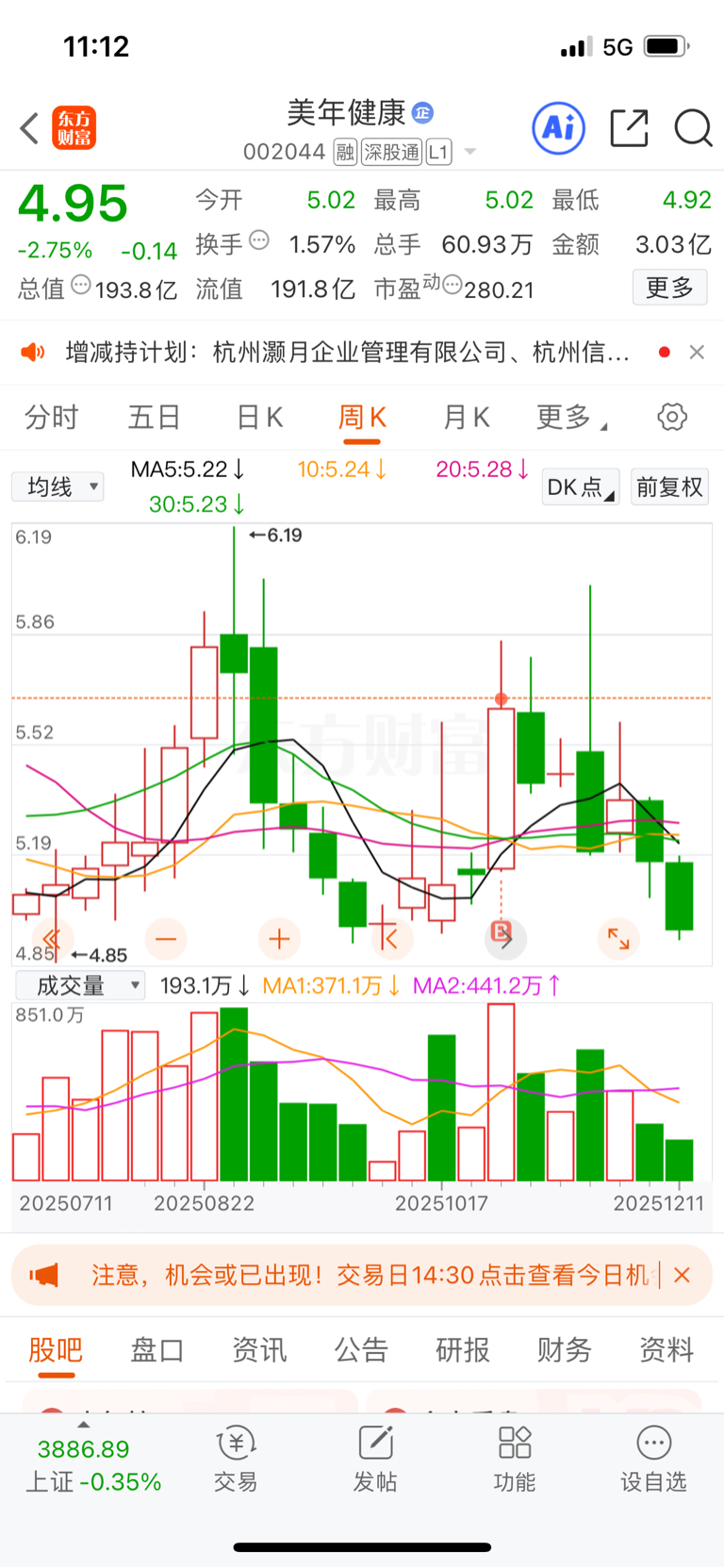
Task: Open the 均线 indicator dropdown
Action: tap(58, 487)
